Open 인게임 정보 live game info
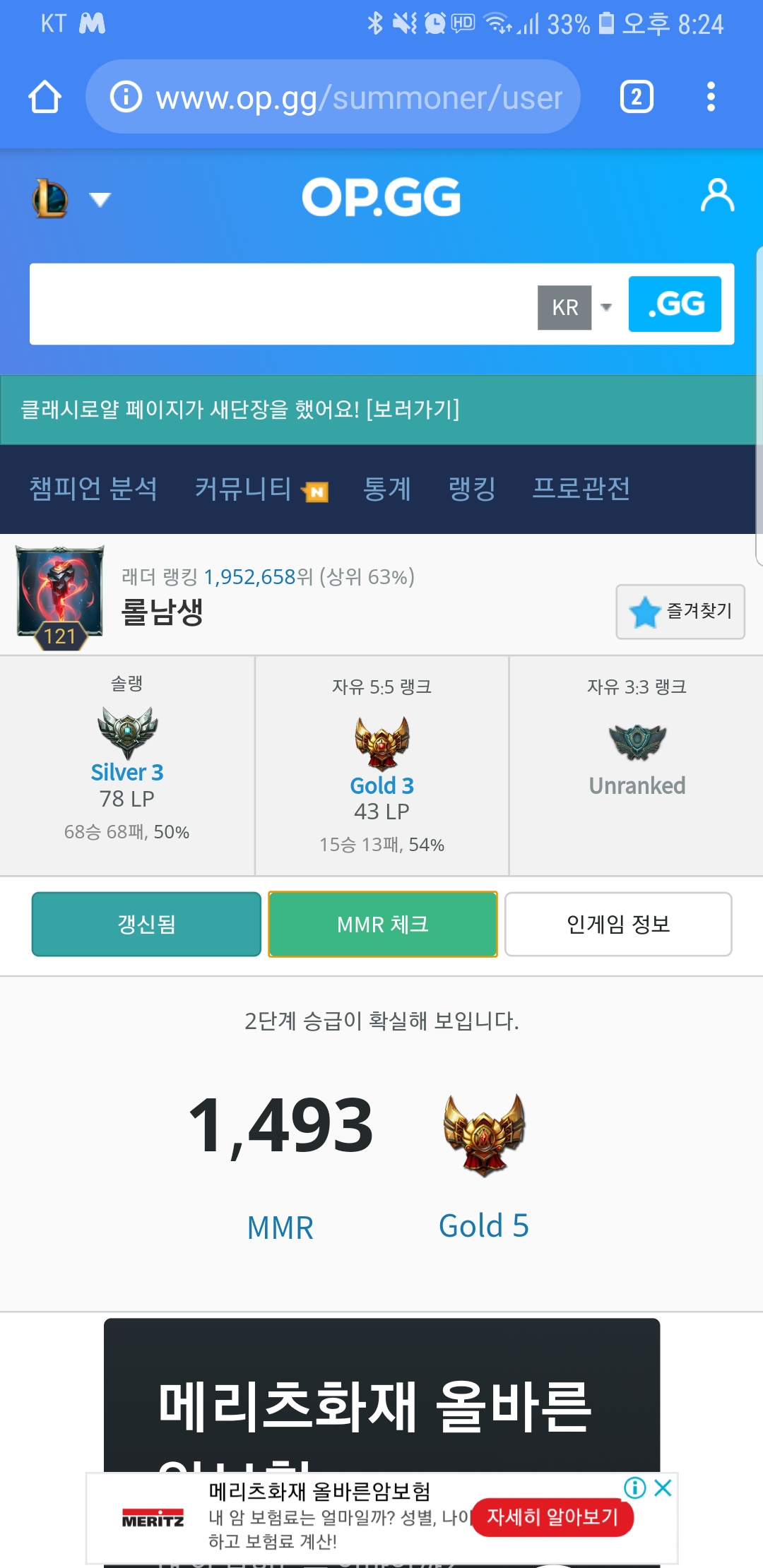Screen dimensions: 763x1568 (x=618, y=924)
